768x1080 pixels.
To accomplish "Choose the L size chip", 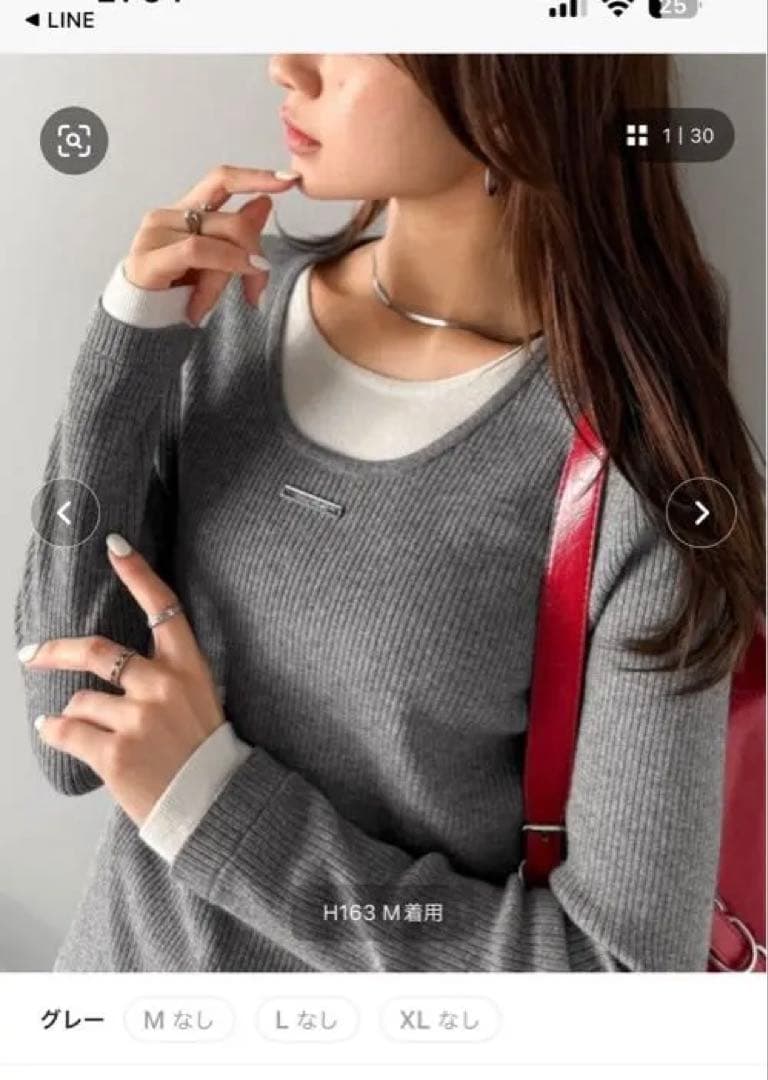I will click(x=307, y=1019).
